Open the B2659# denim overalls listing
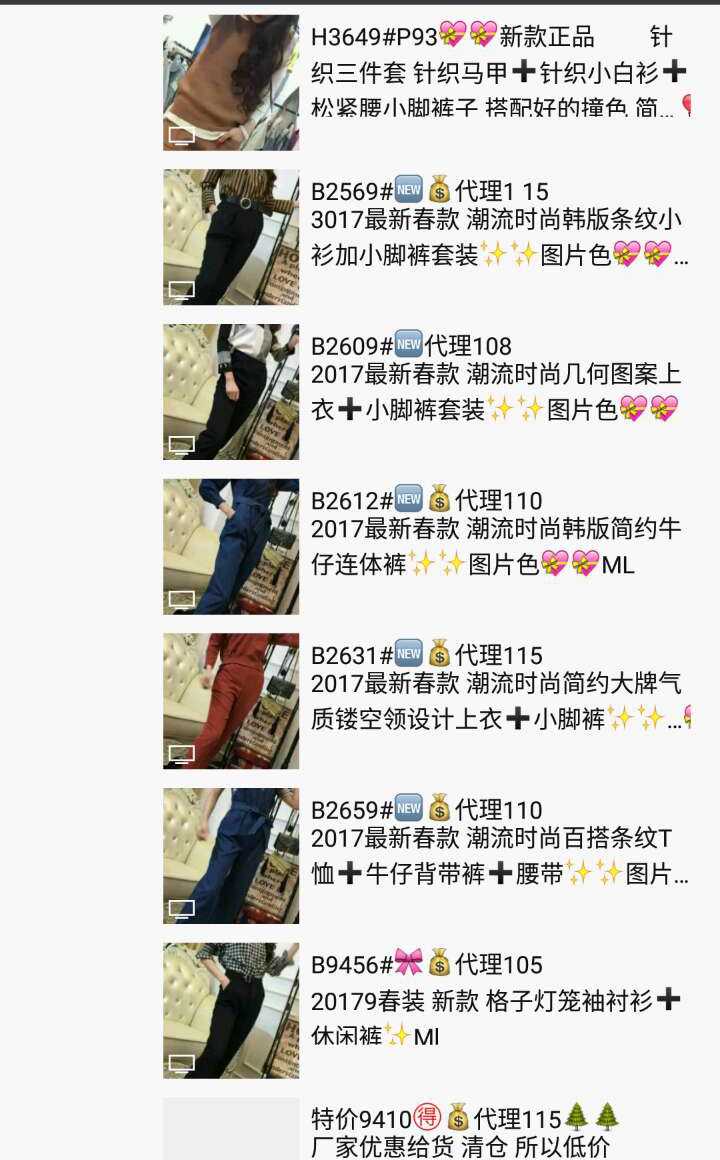Image resolution: width=720 pixels, height=1160 pixels. (x=427, y=855)
